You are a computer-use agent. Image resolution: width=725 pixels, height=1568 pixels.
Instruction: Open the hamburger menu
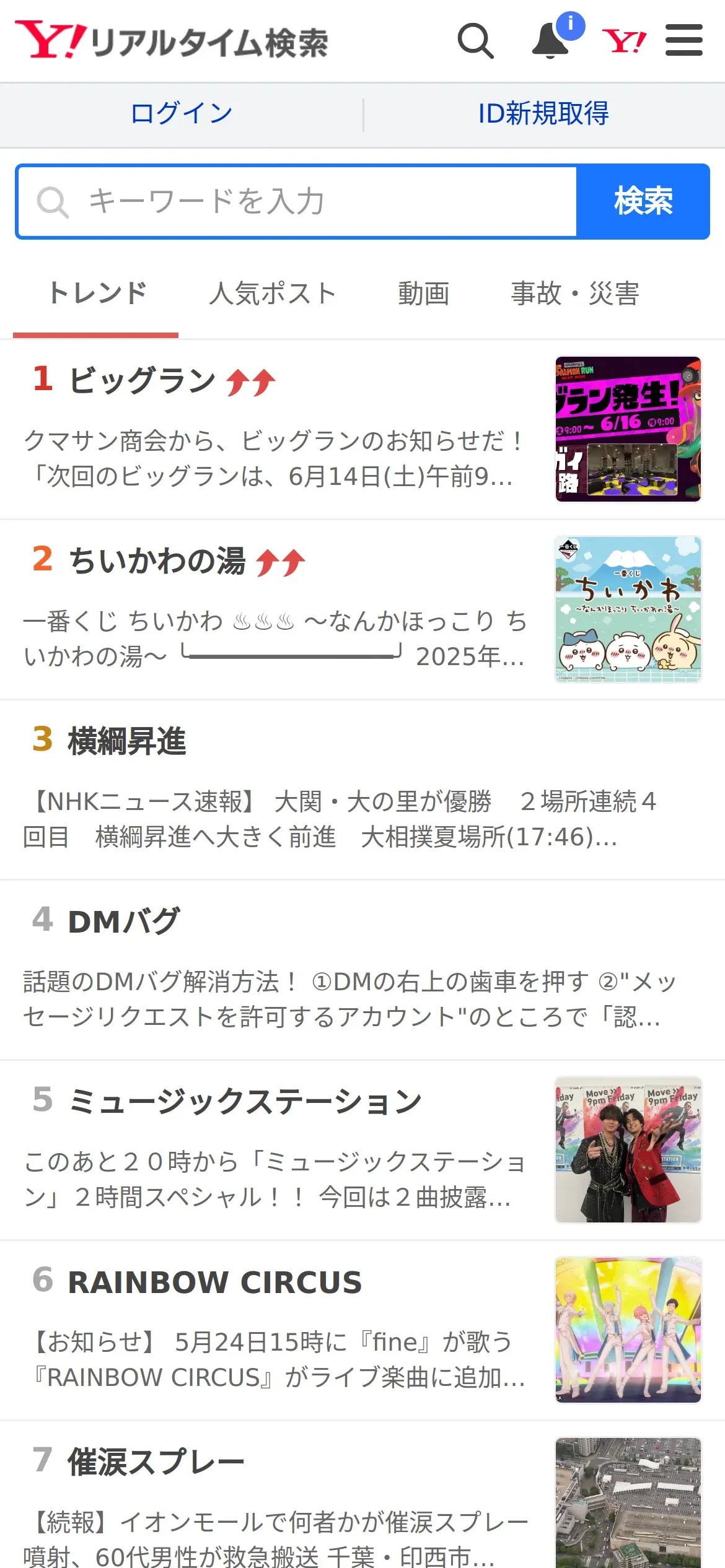(684, 41)
